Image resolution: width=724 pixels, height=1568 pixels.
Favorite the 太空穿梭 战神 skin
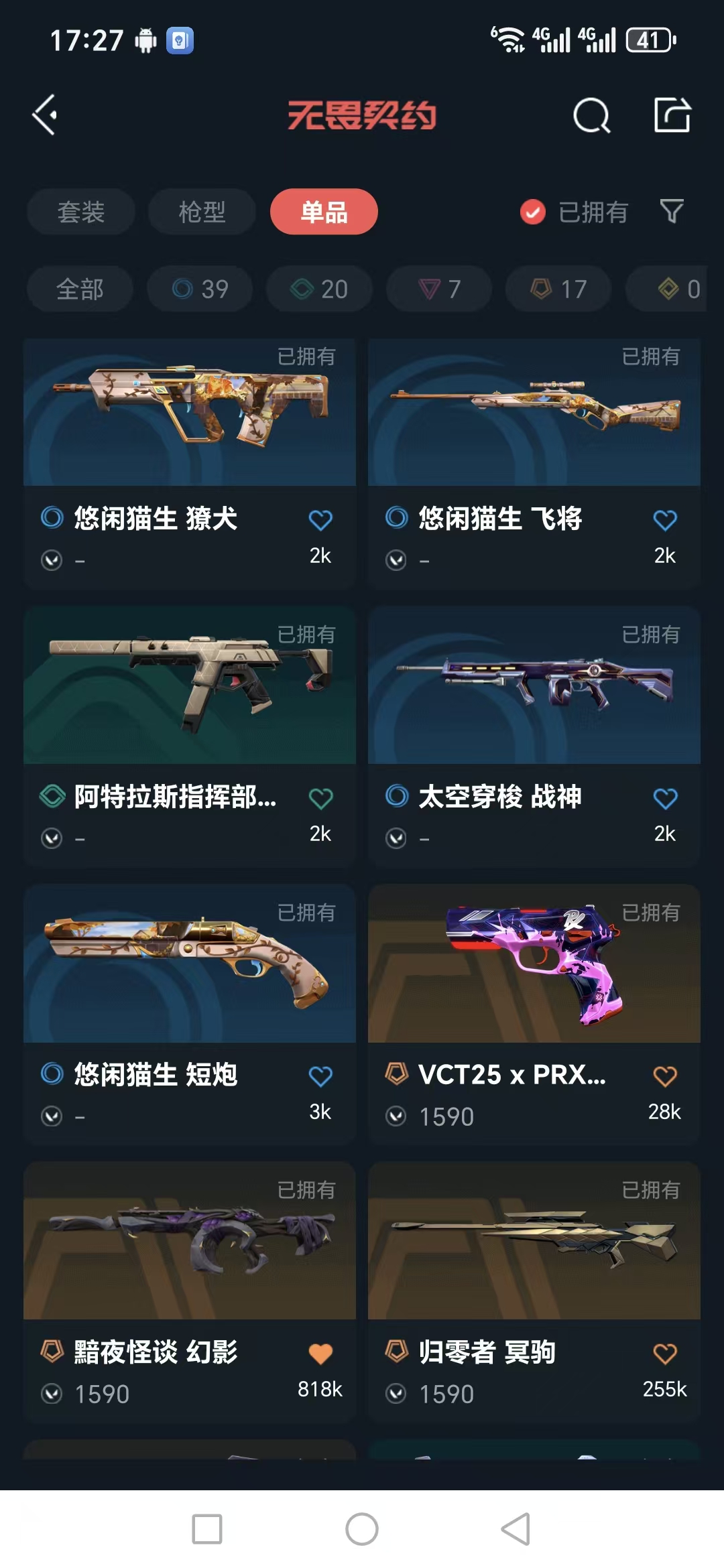point(664,799)
